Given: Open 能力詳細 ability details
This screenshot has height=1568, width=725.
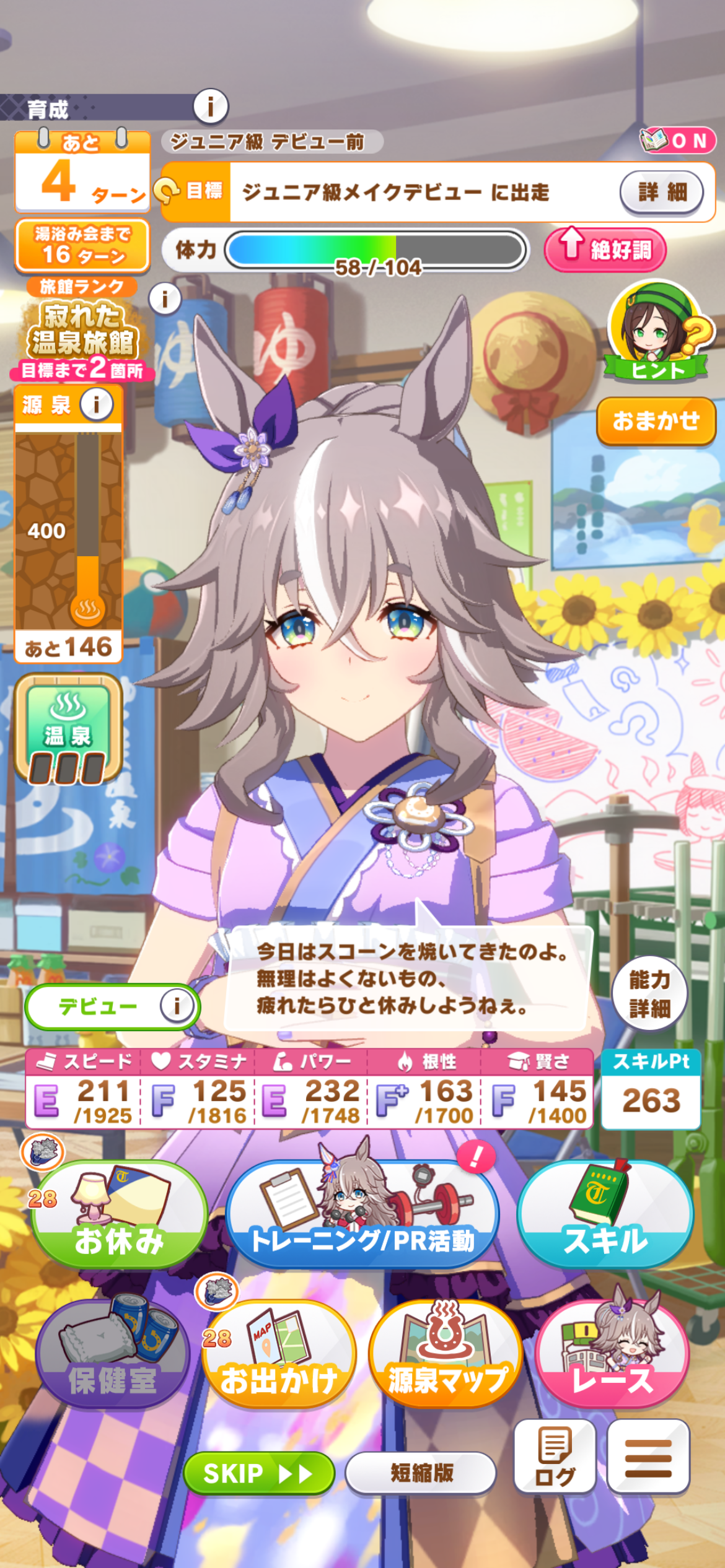Looking at the screenshot, I should tap(649, 994).
